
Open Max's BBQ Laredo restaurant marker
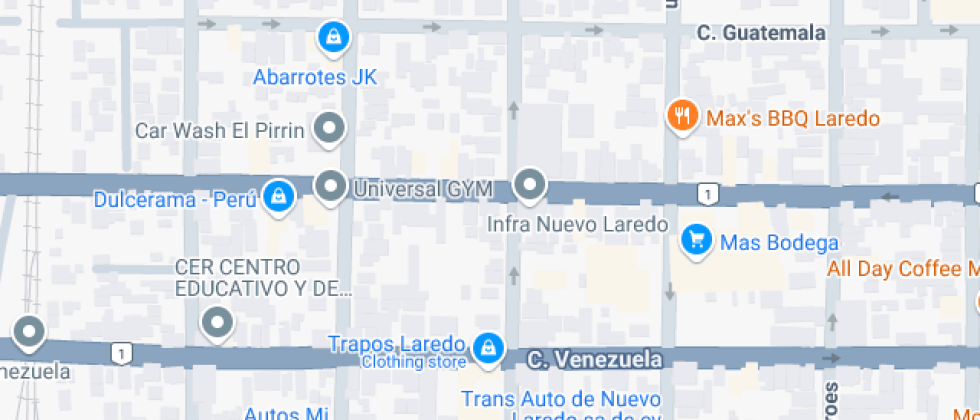pyautogui.click(x=684, y=116)
